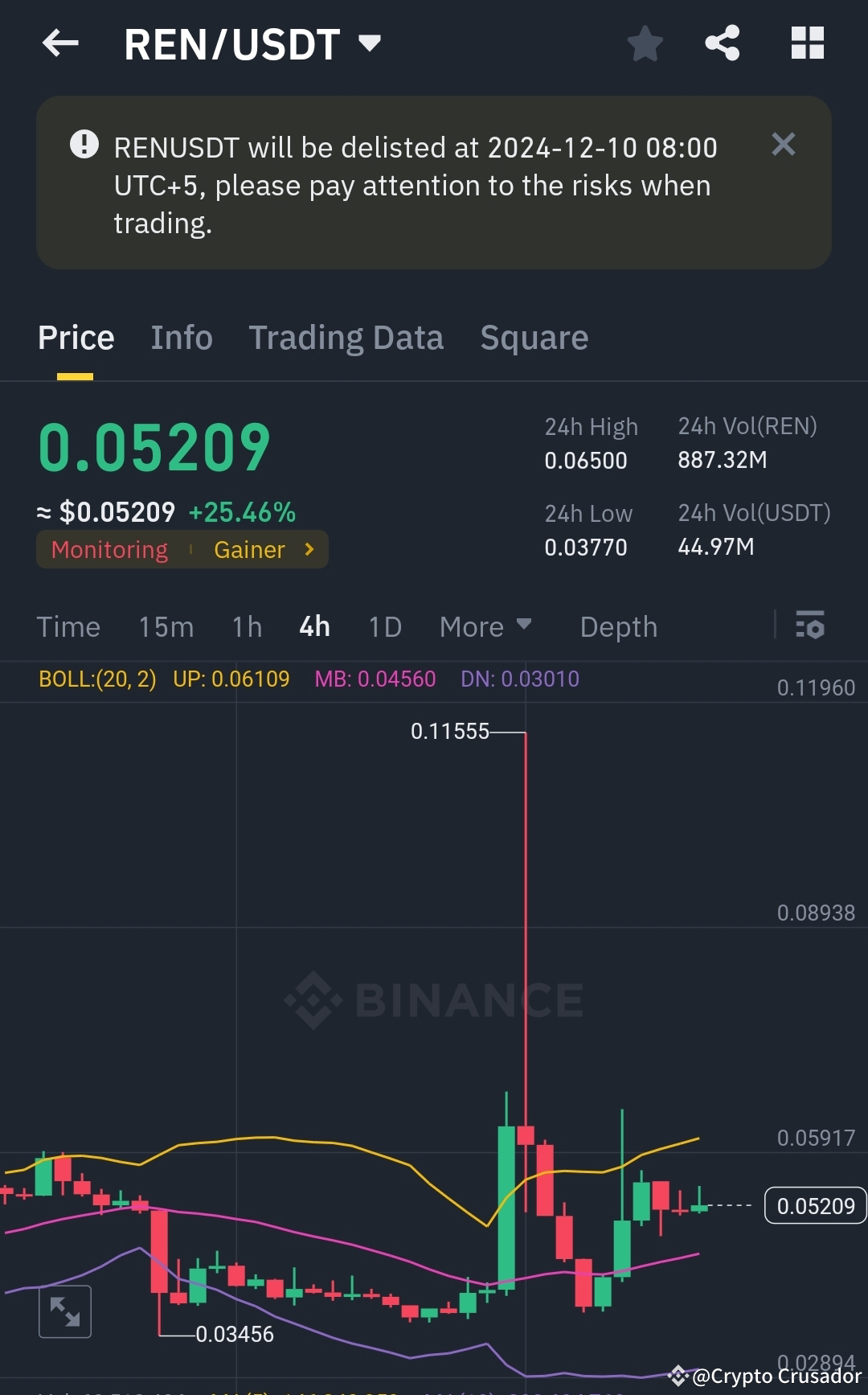Open chart settings from indicator settings icon
Screen dimensions: 868x1395
coord(810,626)
